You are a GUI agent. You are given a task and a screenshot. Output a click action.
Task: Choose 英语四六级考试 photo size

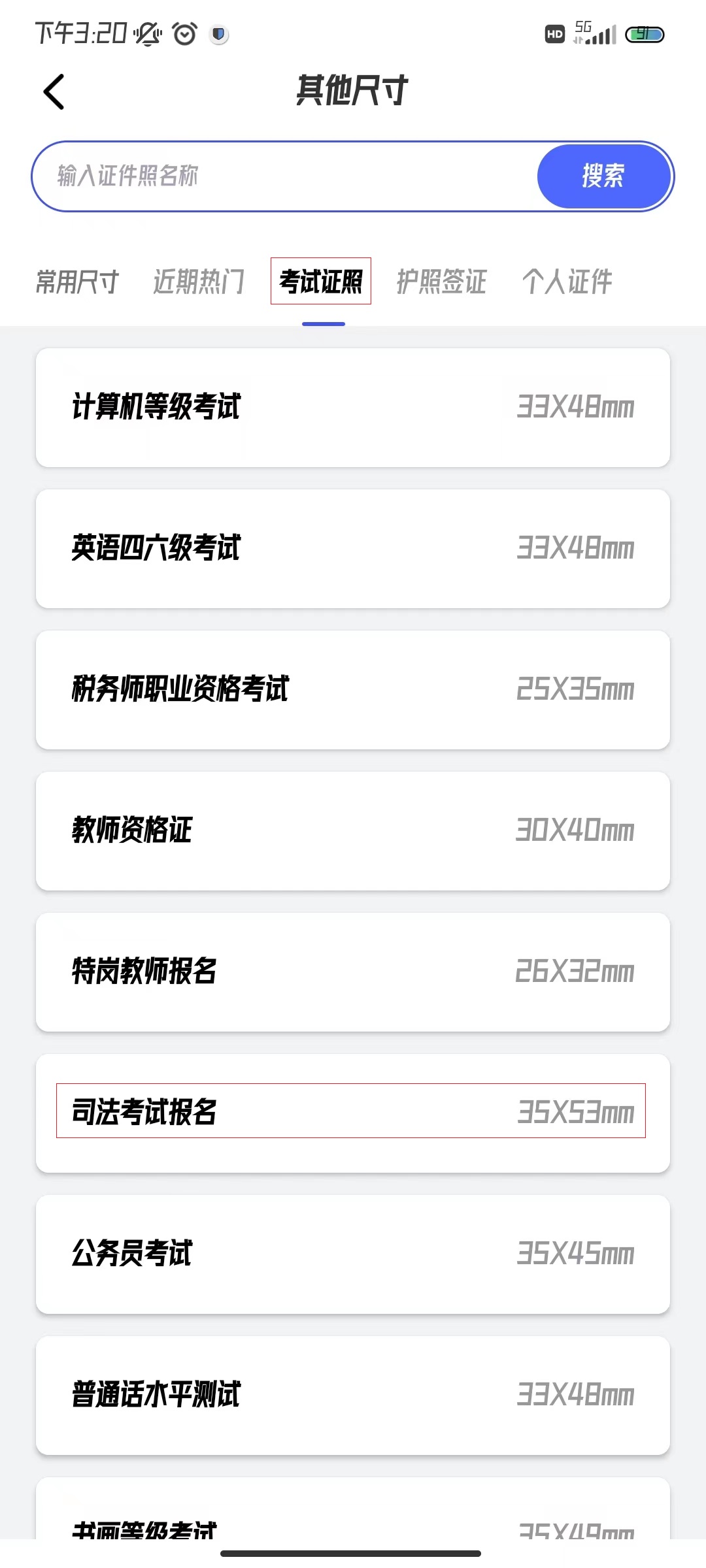[x=352, y=549]
